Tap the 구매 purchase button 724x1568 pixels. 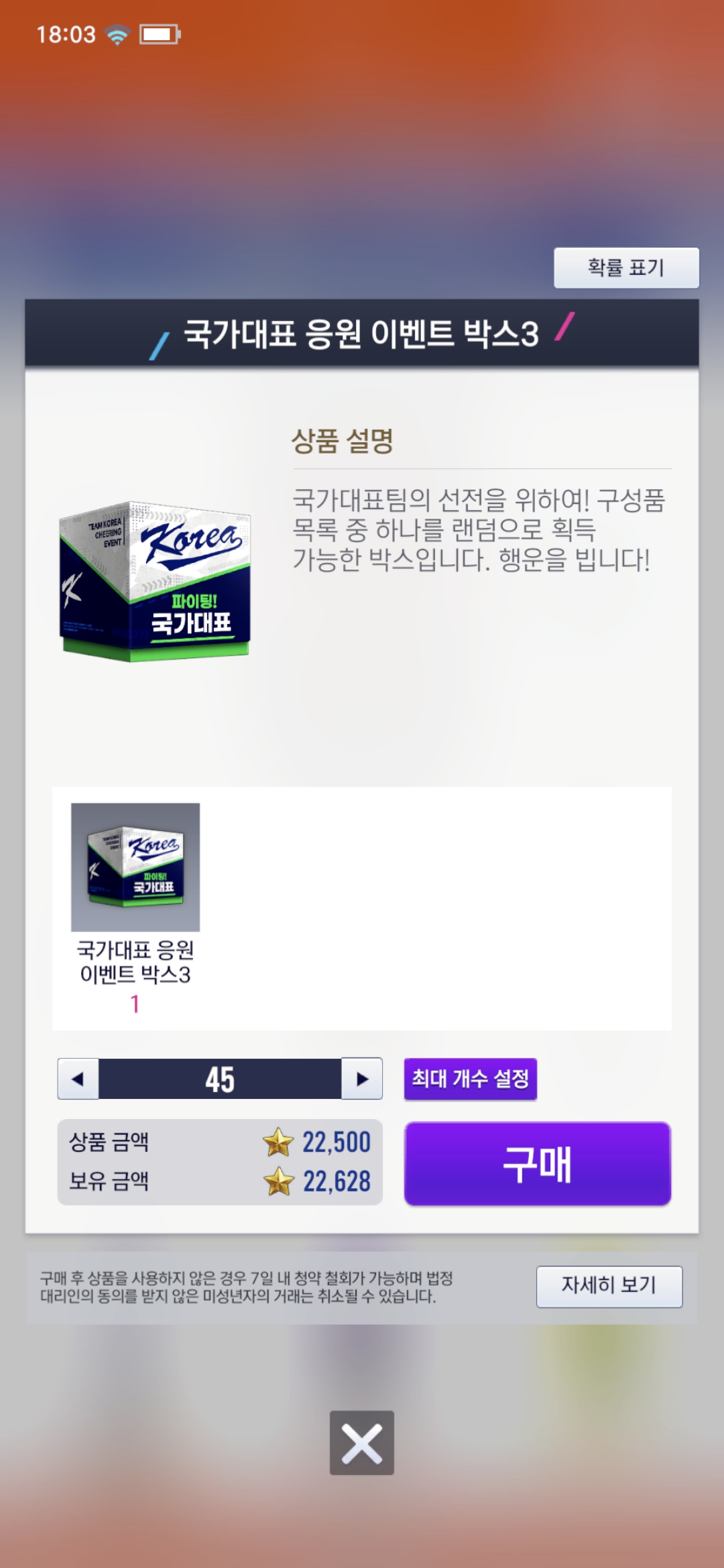537,1164
